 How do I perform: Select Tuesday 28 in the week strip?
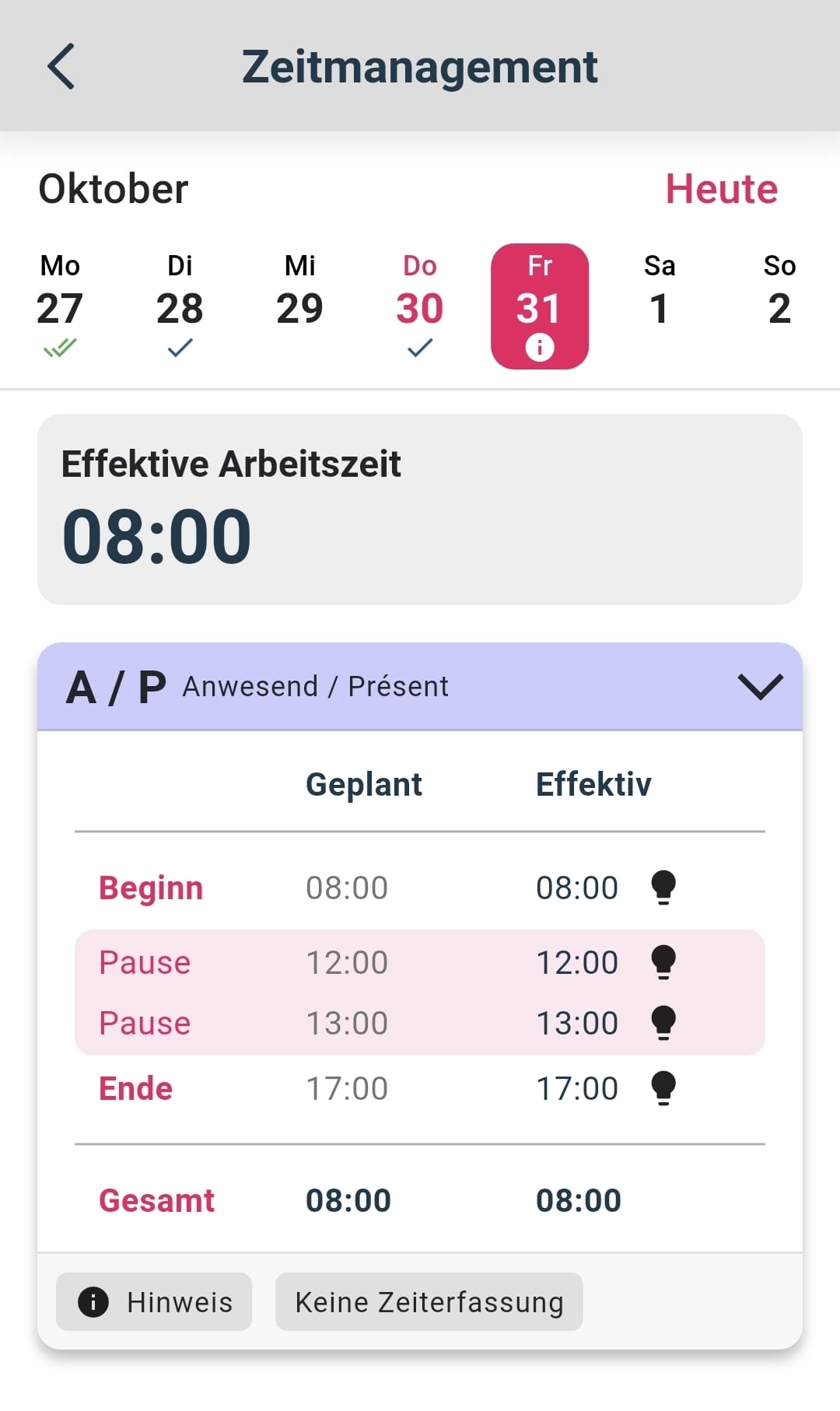[x=180, y=306]
